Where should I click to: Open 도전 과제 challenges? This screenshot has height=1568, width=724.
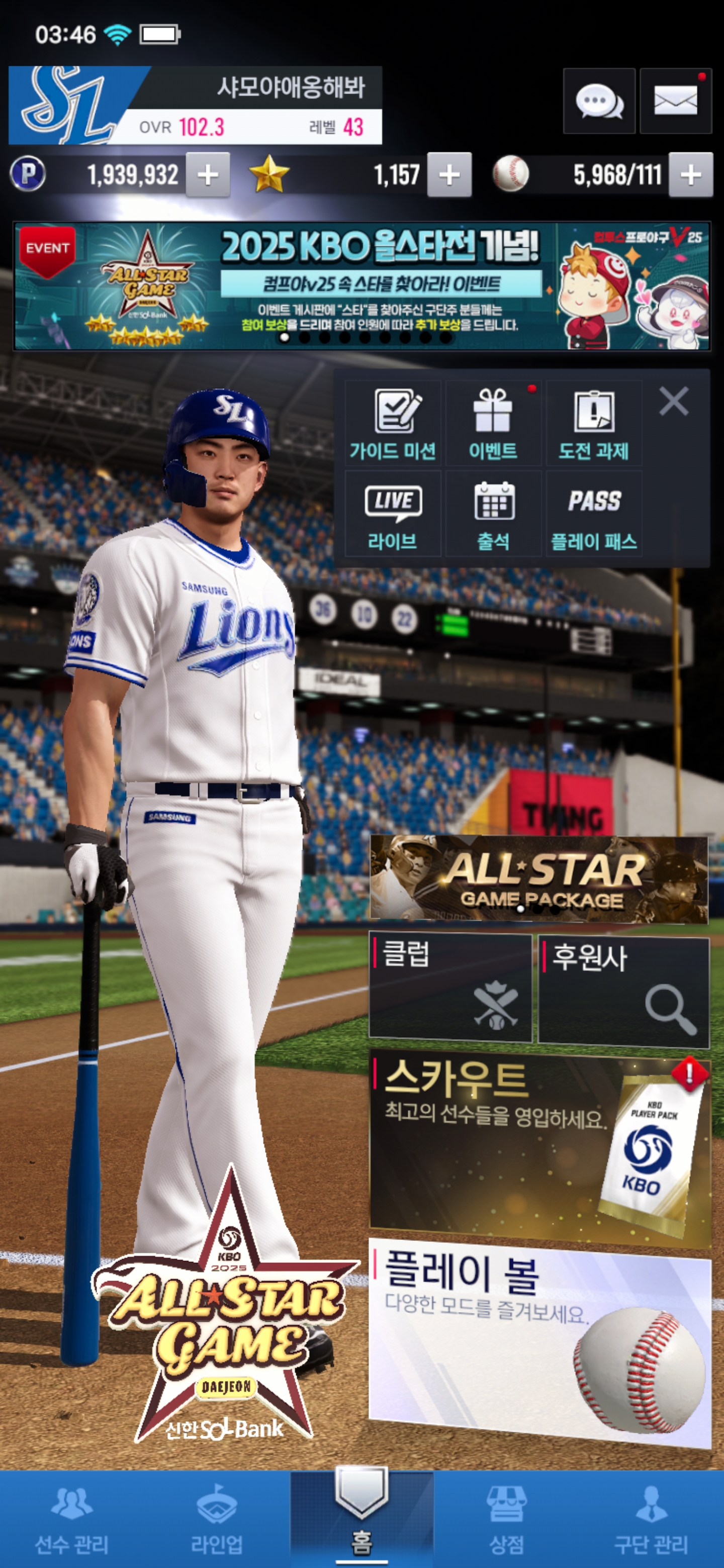coord(594,424)
